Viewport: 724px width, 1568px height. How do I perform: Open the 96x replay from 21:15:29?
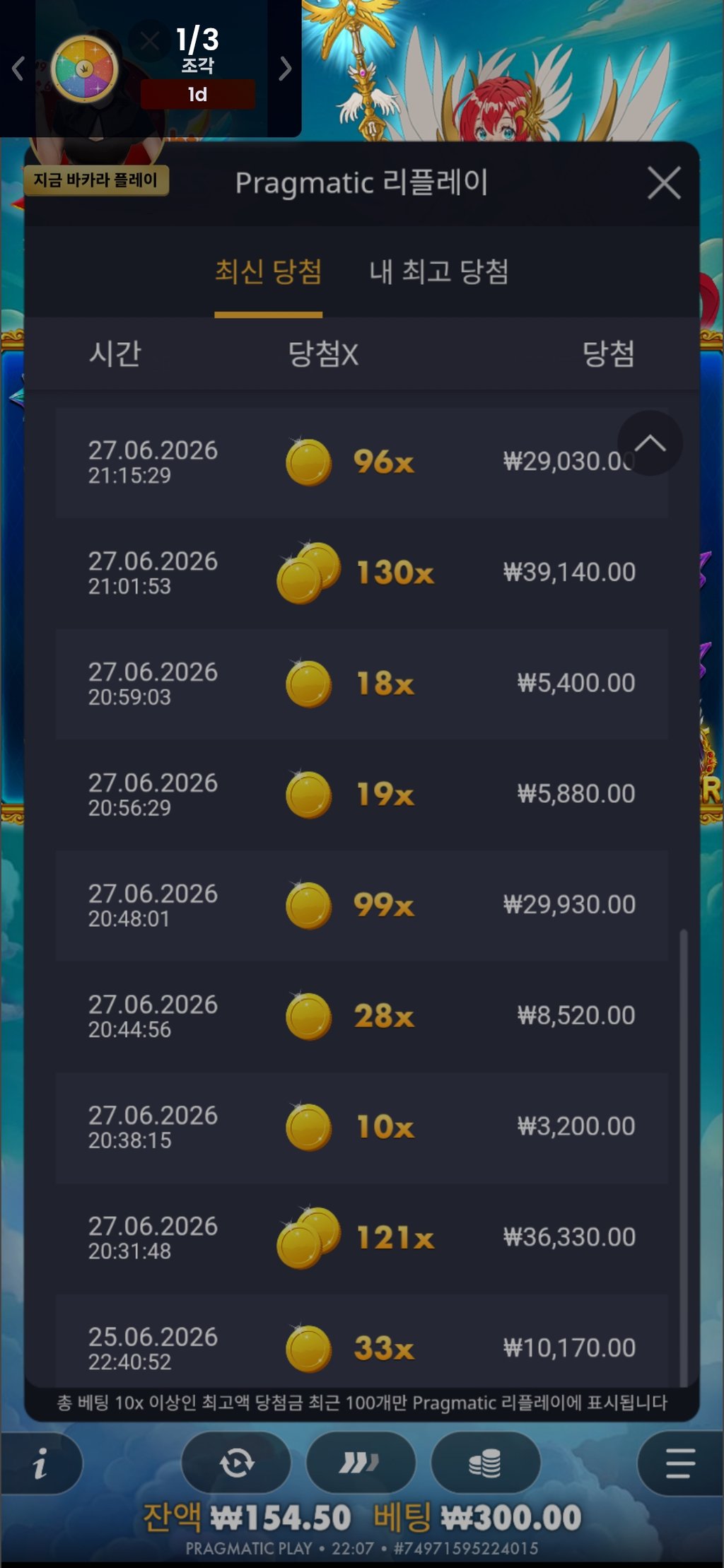coord(361,462)
